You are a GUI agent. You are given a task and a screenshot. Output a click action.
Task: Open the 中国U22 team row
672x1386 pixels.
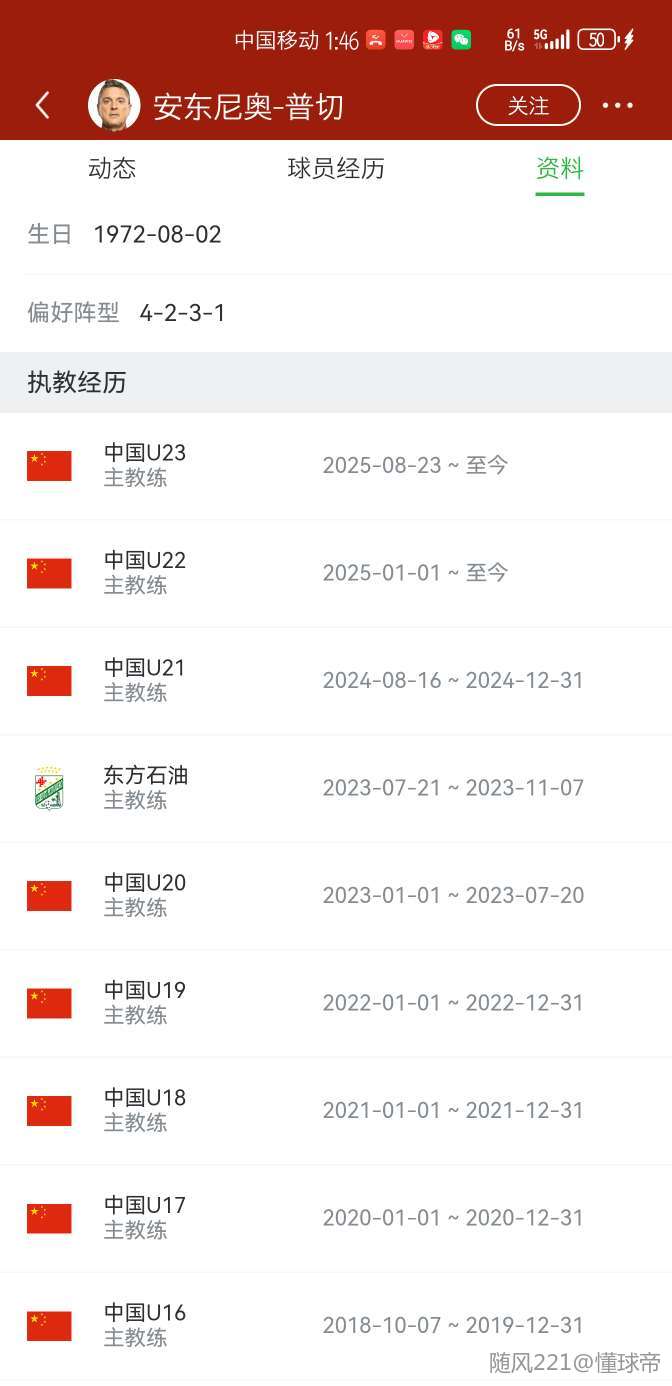click(x=145, y=572)
